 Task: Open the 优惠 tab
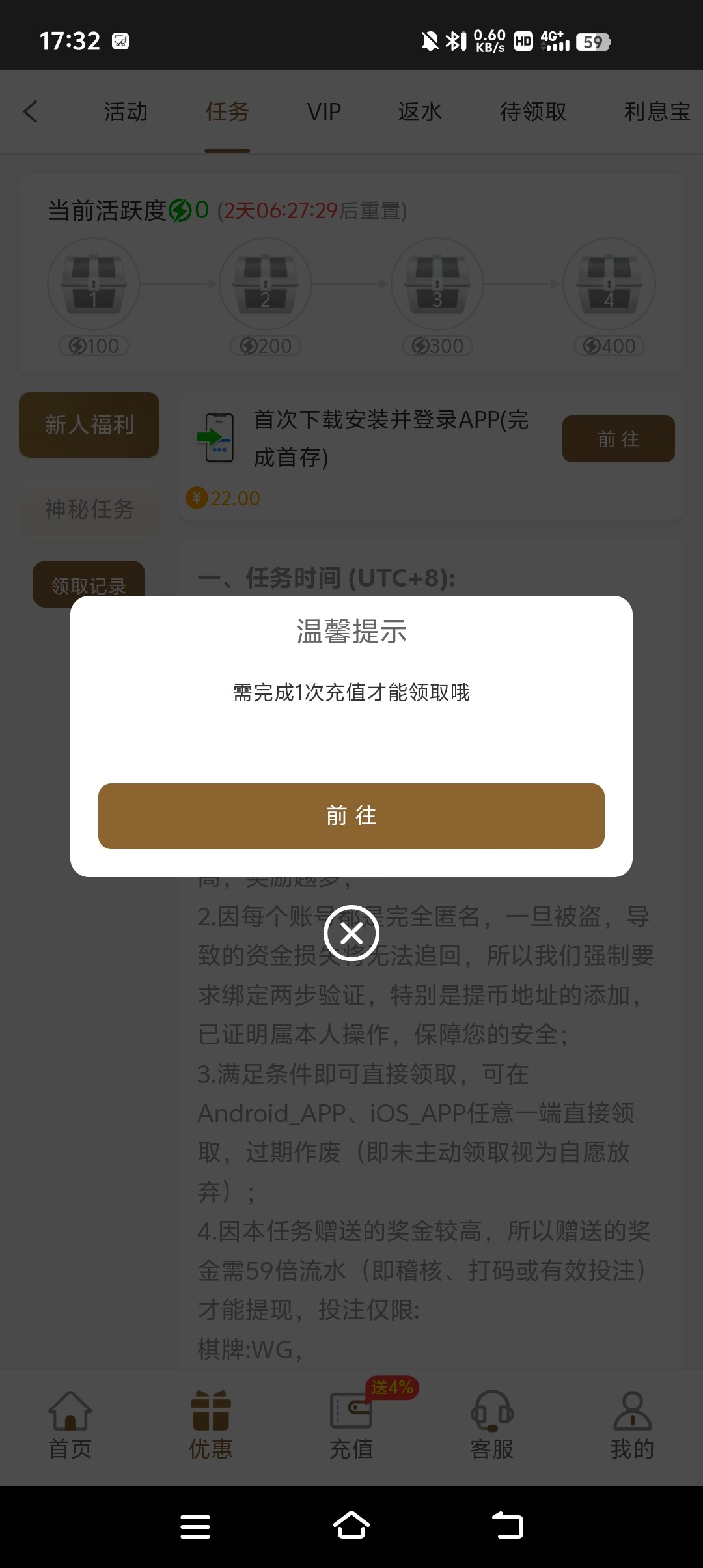coord(211,1425)
